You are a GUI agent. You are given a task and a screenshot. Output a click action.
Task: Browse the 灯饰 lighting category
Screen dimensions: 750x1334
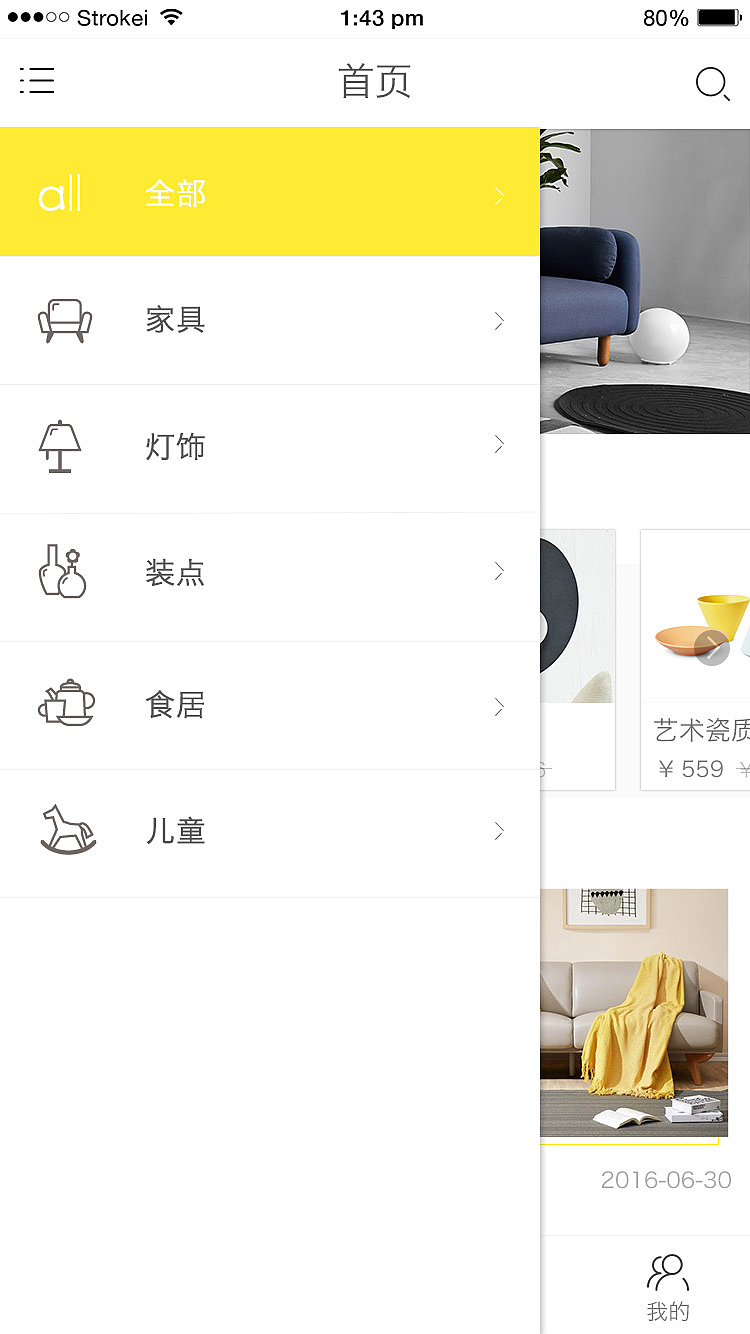tap(270, 447)
